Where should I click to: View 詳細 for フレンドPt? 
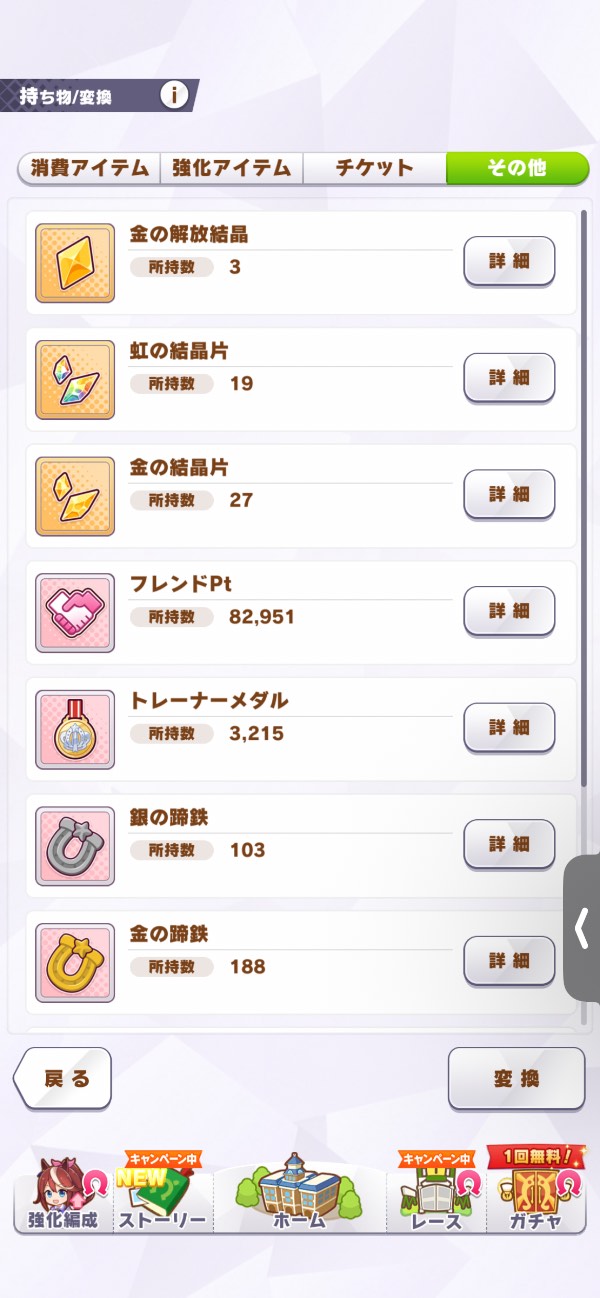(509, 611)
